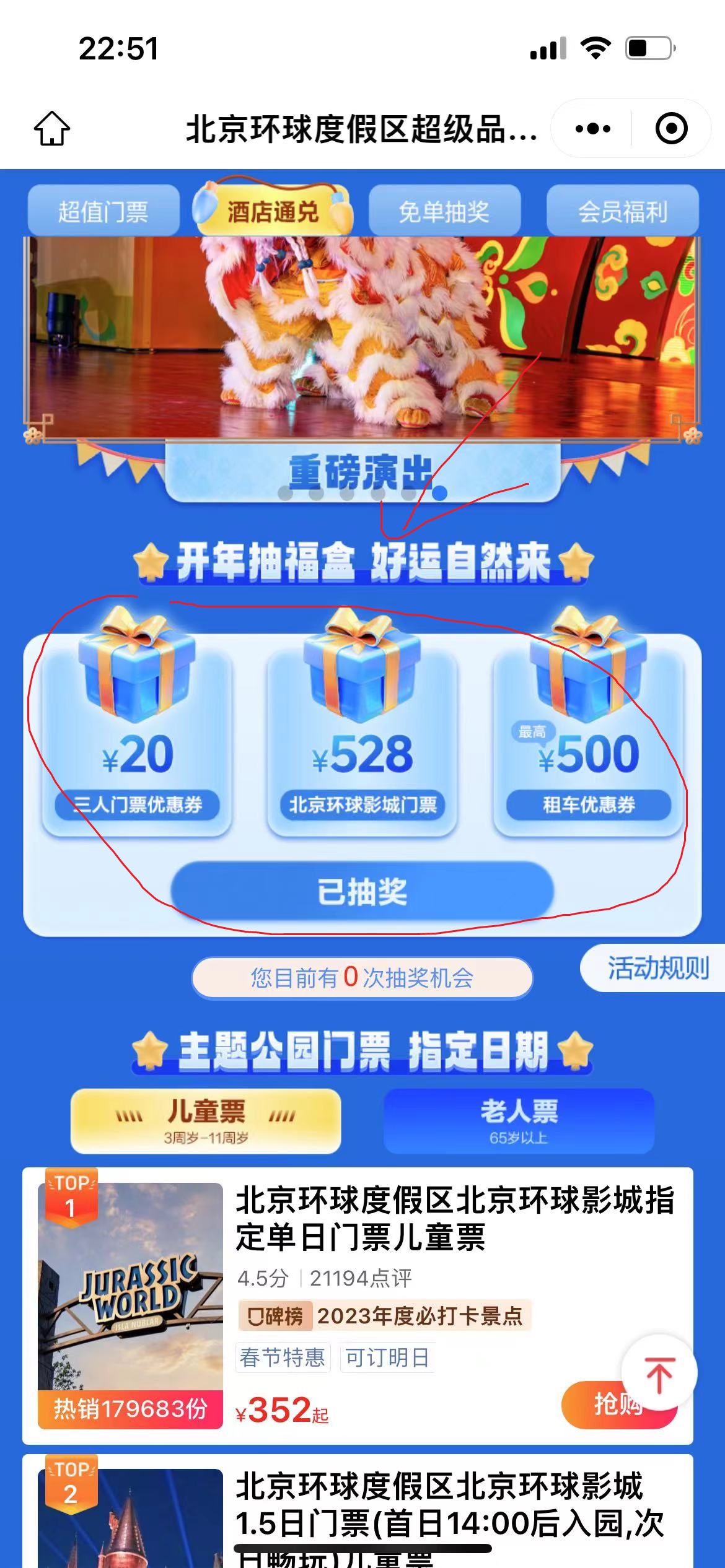The image size is (725, 1568).
Task: Select the 儿童票 ticket tab
Action: point(206,1120)
